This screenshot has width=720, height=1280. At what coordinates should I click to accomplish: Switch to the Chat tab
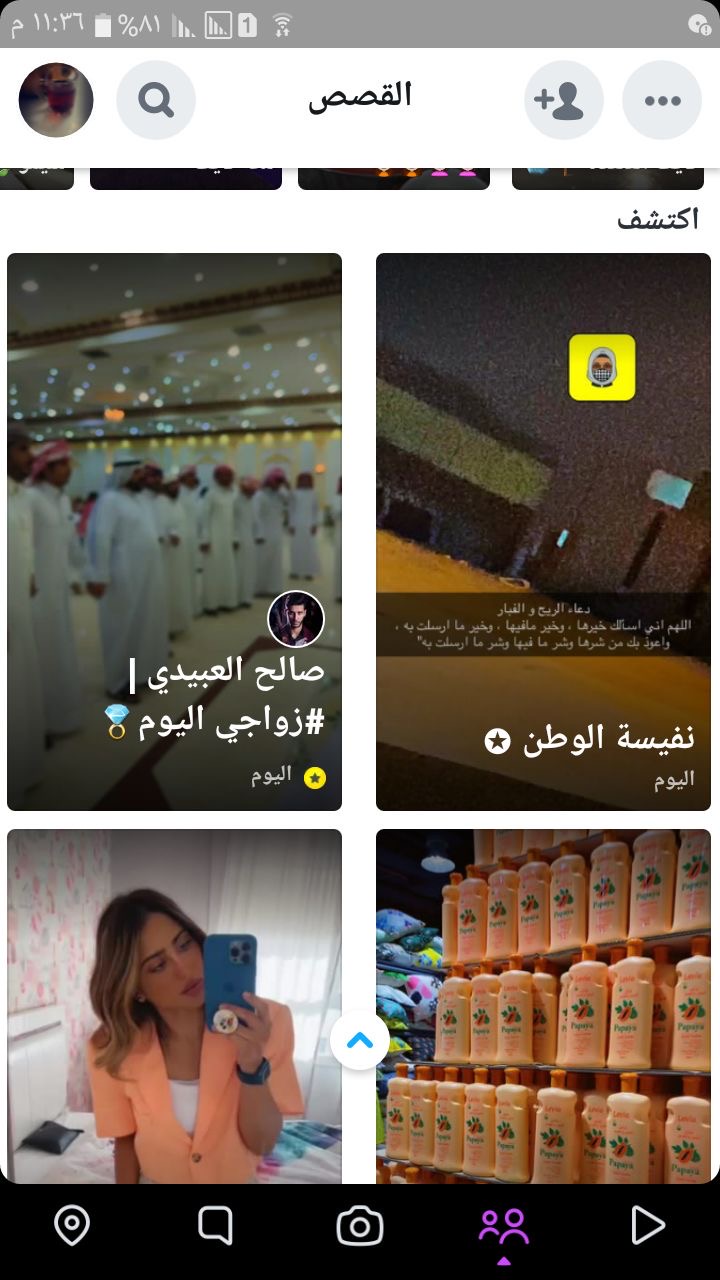[x=215, y=1225]
